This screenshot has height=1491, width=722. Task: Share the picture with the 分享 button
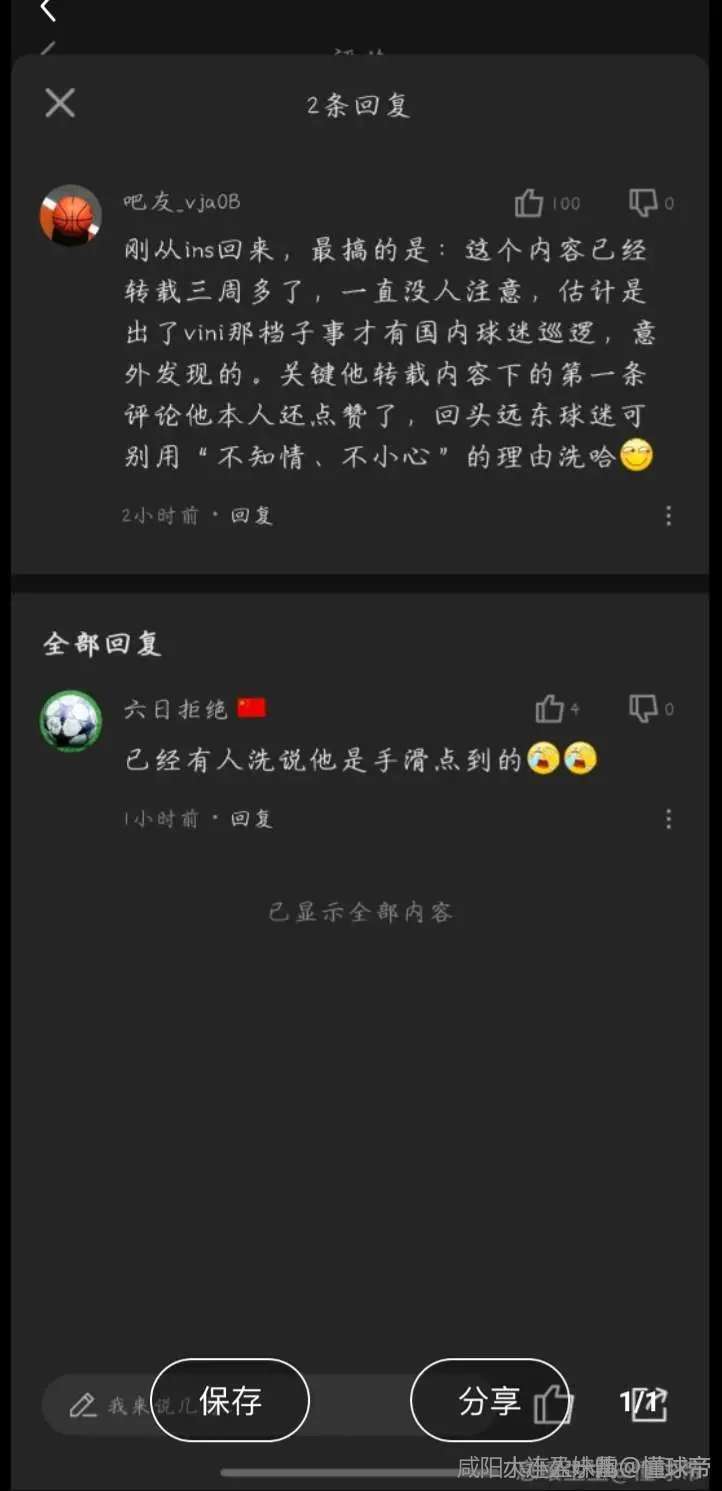tap(490, 1400)
